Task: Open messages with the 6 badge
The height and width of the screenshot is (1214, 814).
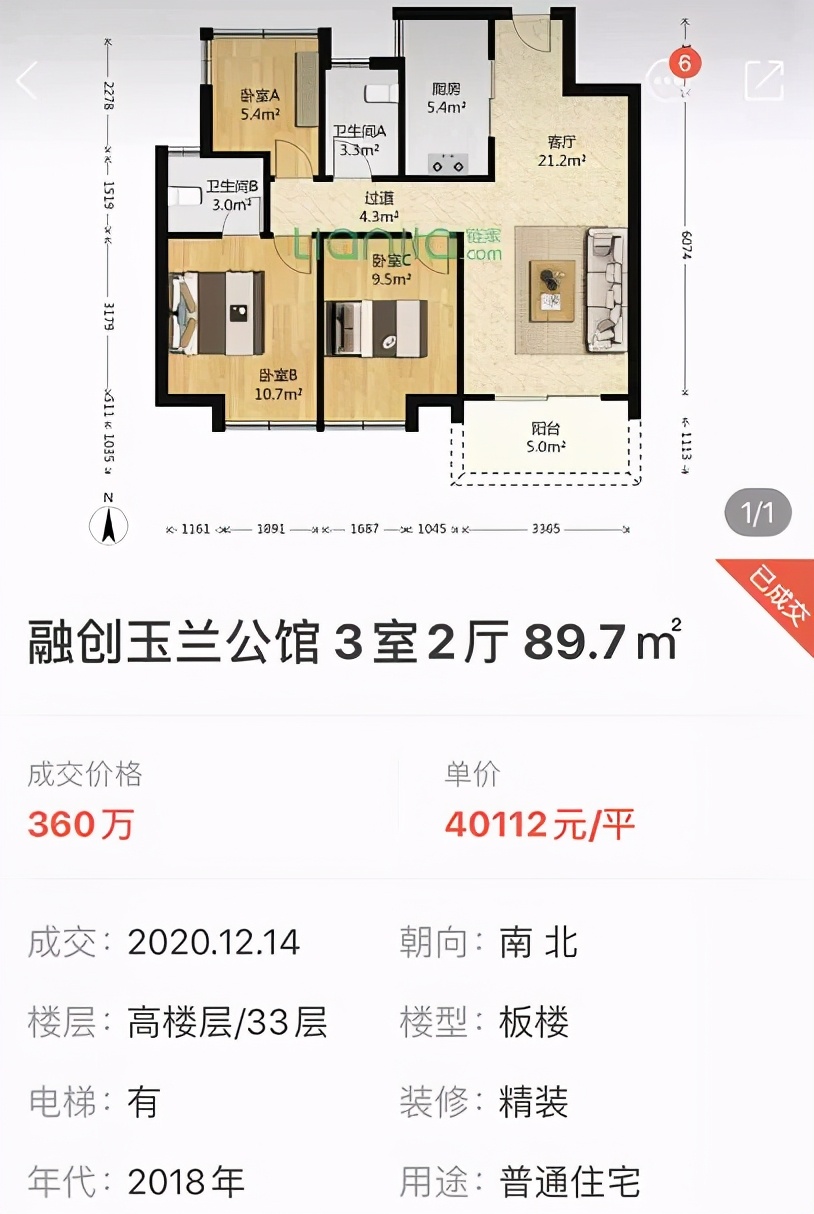Action: 670,80
